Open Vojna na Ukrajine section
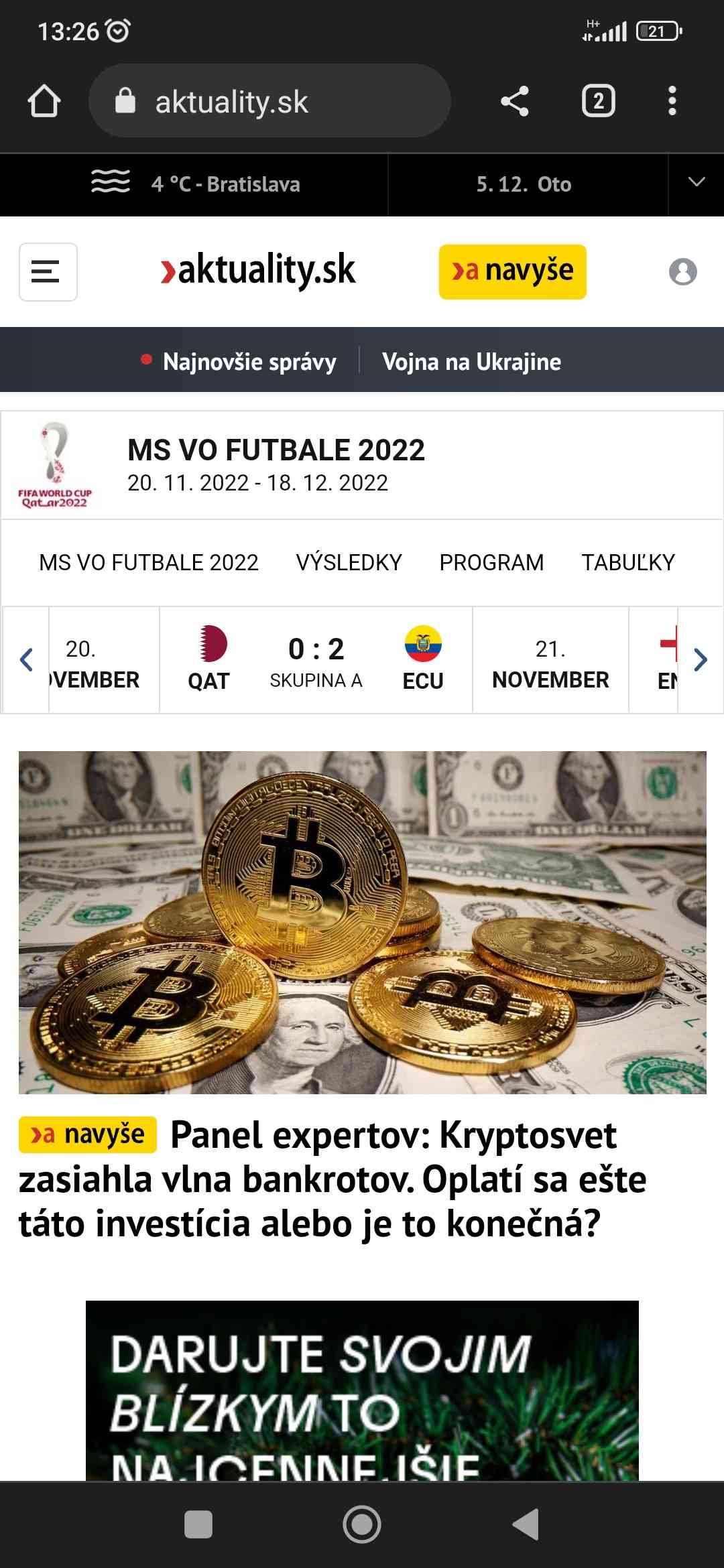724x1568 pixels. pos(471,362)
